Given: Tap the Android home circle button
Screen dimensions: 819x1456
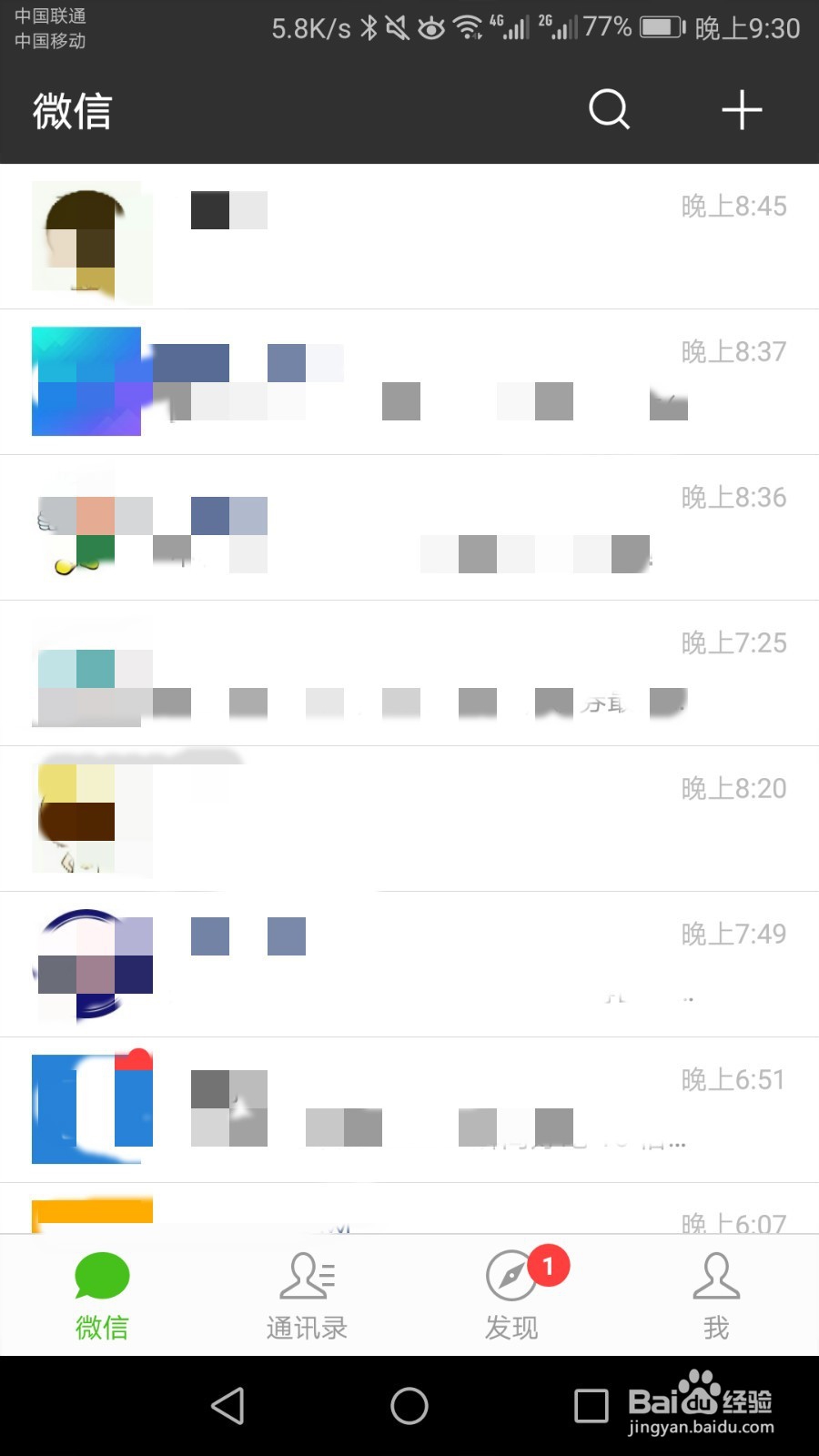Looking at the screenshot, I should pos(409,1406).
